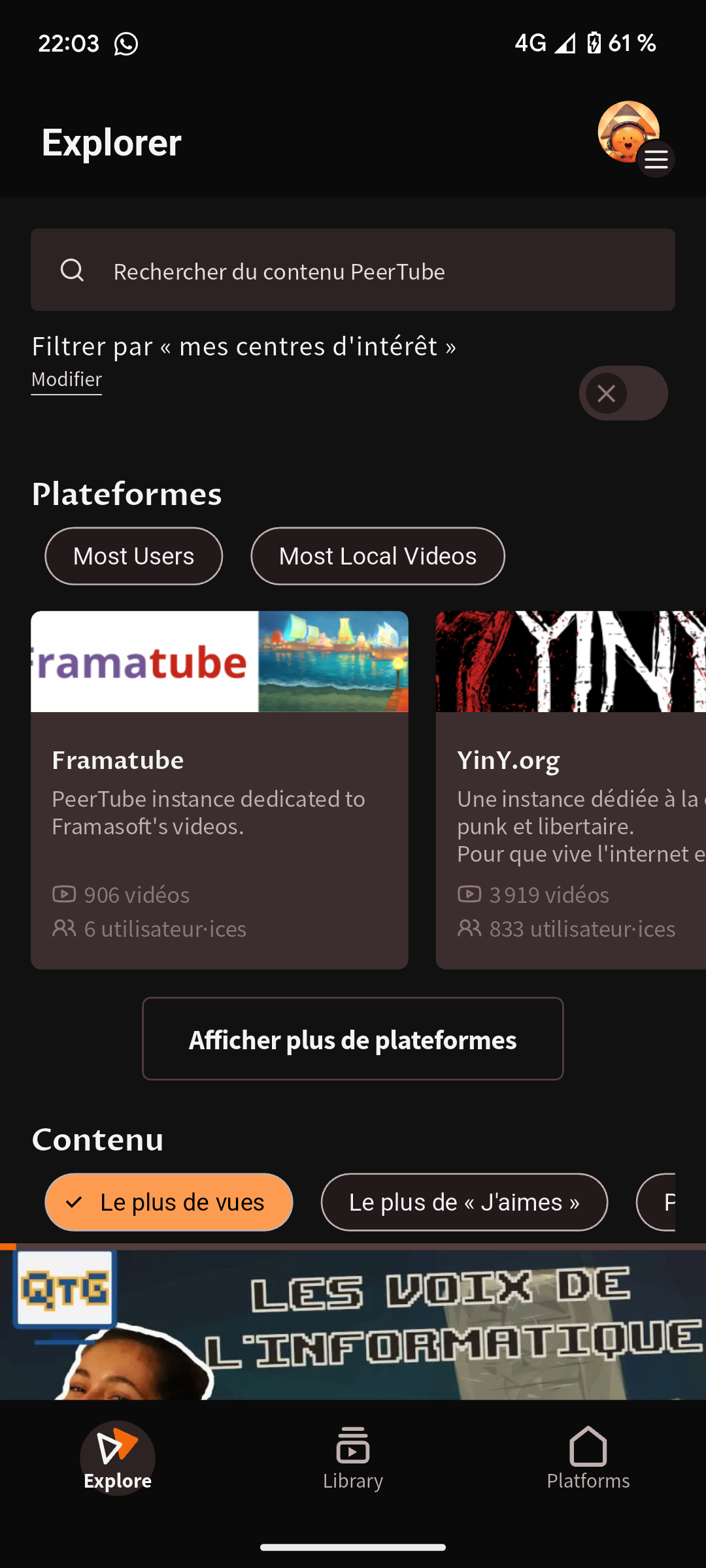This screenshot has height=1568, width=706.
Task: Open the Framatube platform card
Action: pos(220,789)
